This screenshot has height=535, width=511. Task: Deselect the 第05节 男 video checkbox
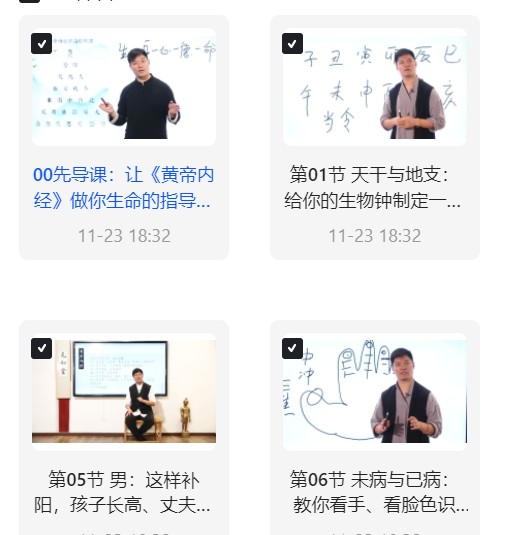click(x=41, y=348)
